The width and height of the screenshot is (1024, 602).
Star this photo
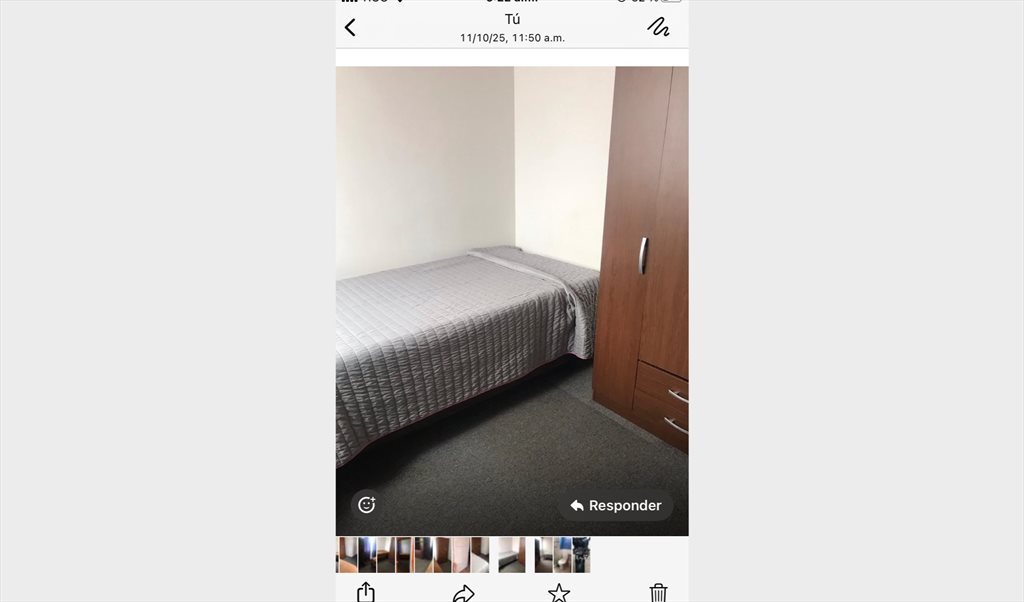point(559,593)
